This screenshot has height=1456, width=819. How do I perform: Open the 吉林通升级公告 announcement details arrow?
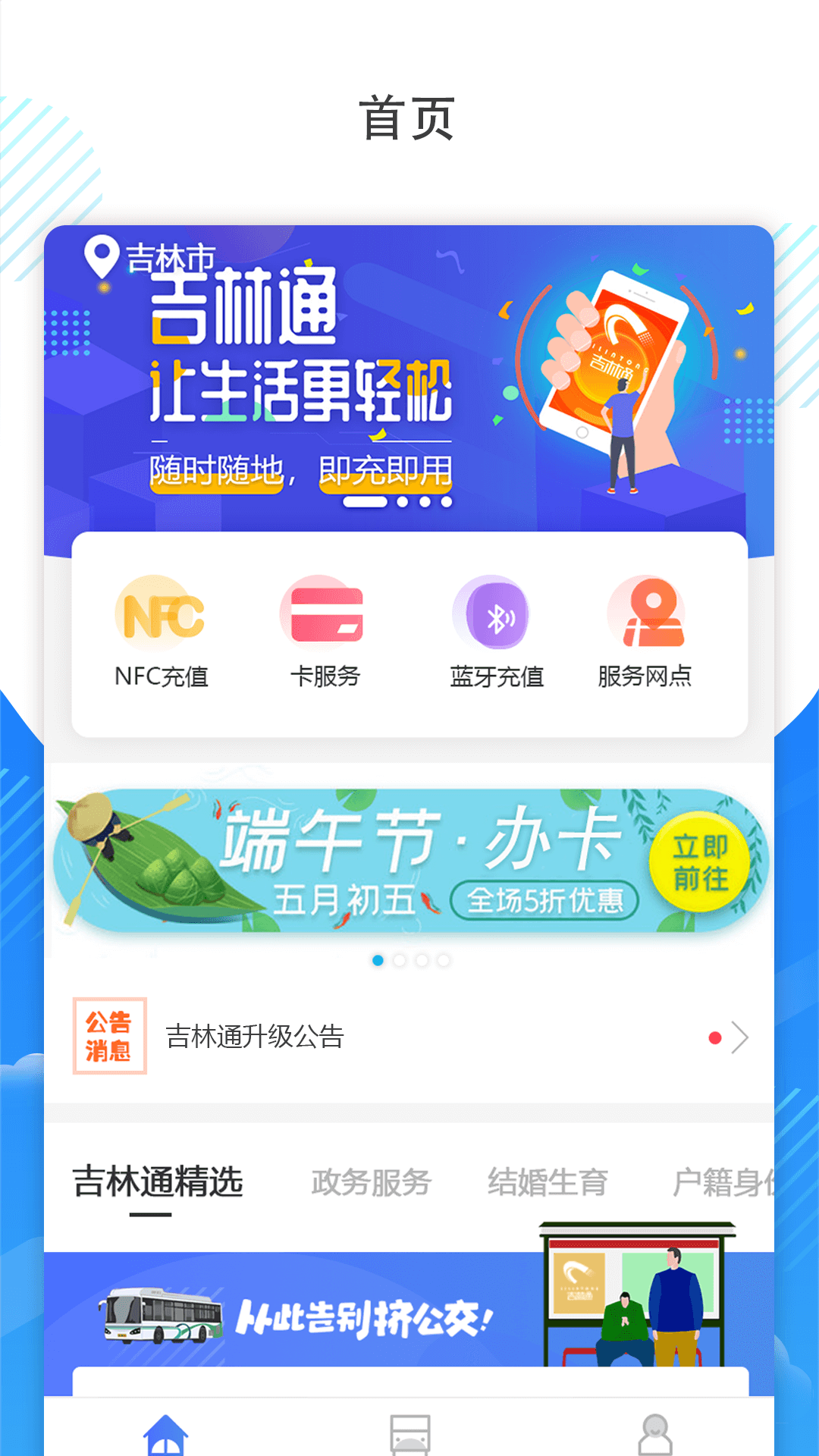(x=739, y=1037)
